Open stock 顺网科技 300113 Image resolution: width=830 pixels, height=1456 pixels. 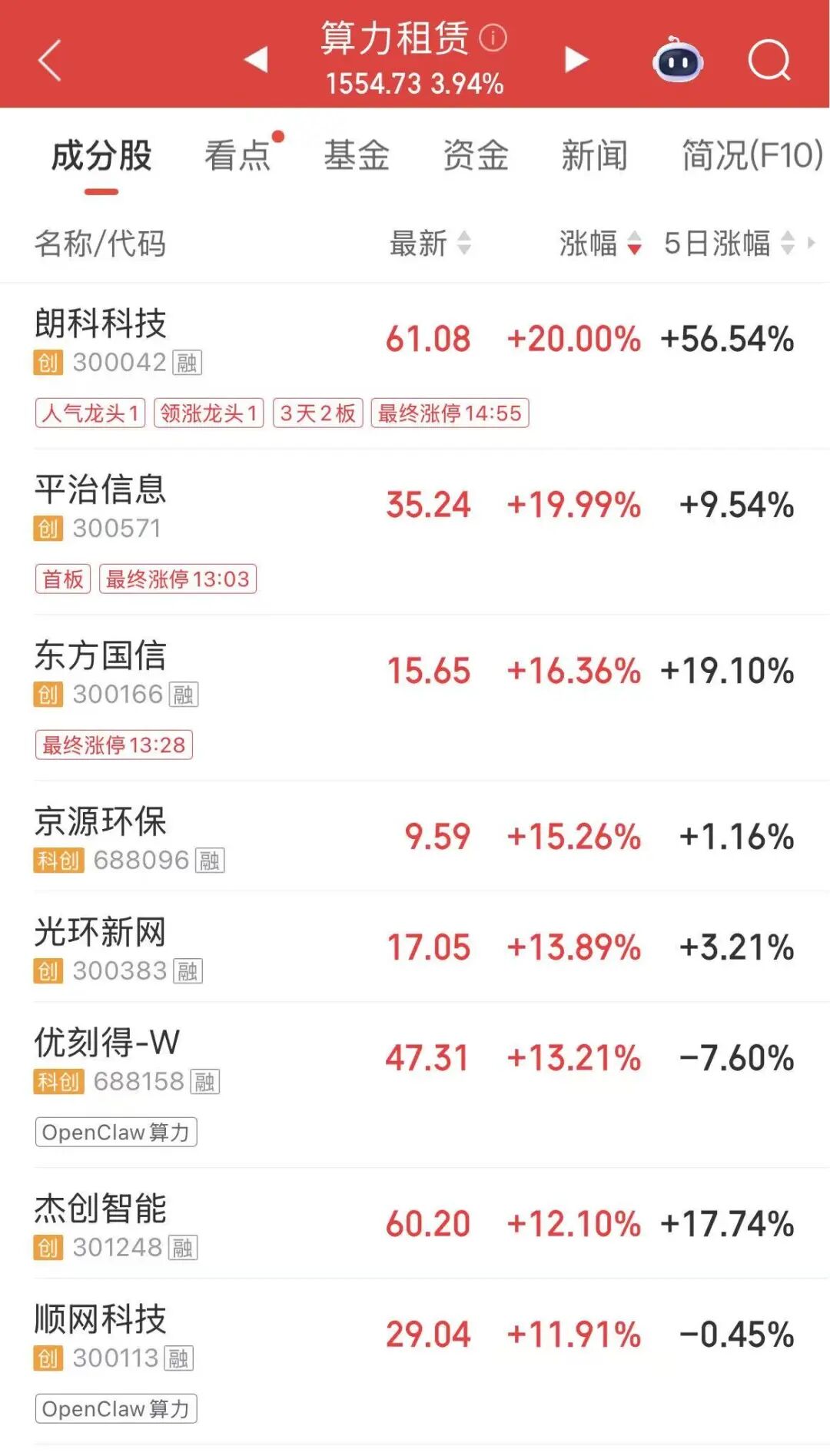click(101, 1319)
